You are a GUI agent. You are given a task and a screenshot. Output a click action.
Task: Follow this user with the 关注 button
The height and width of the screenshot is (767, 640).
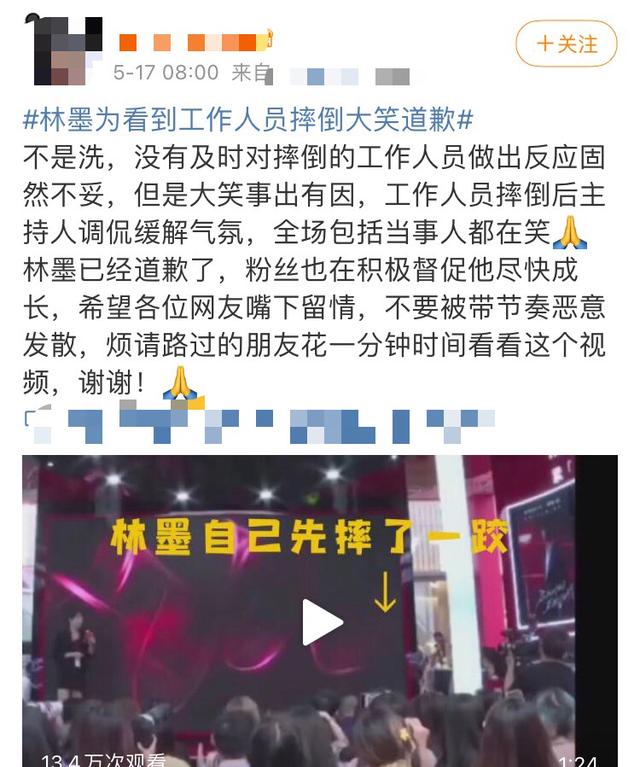point(566,44)
